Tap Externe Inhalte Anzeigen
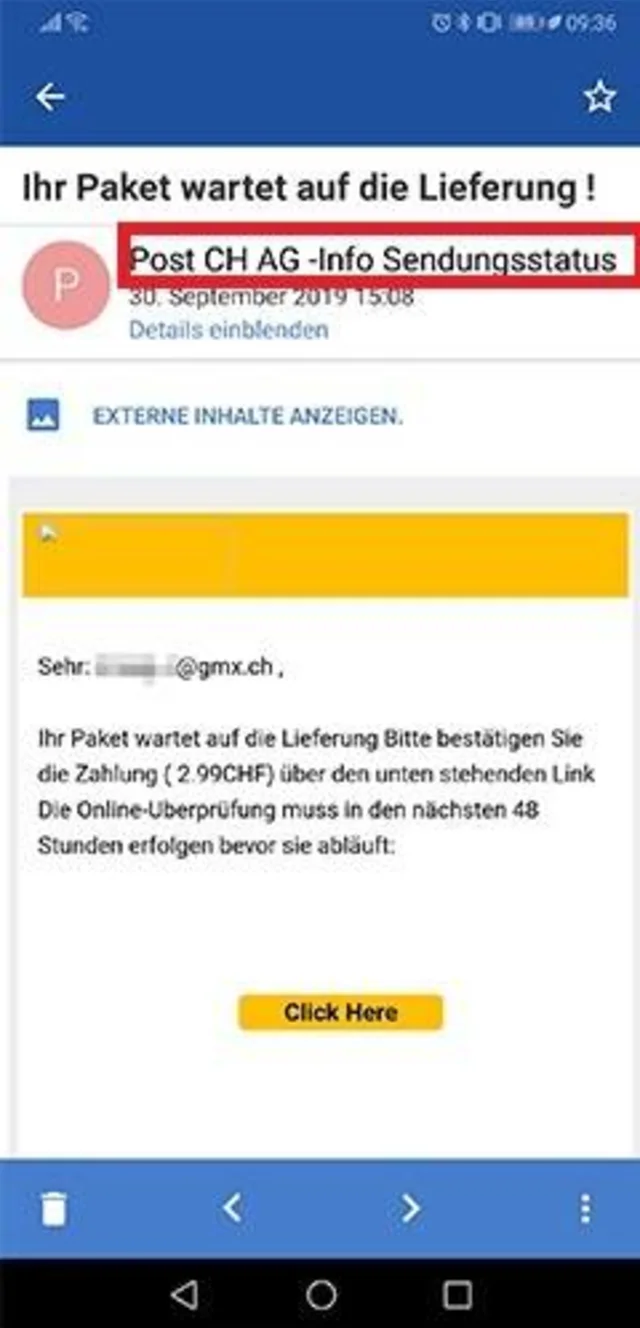The height and width of the screenshot is (1328, 640). (x=247, y=416)
